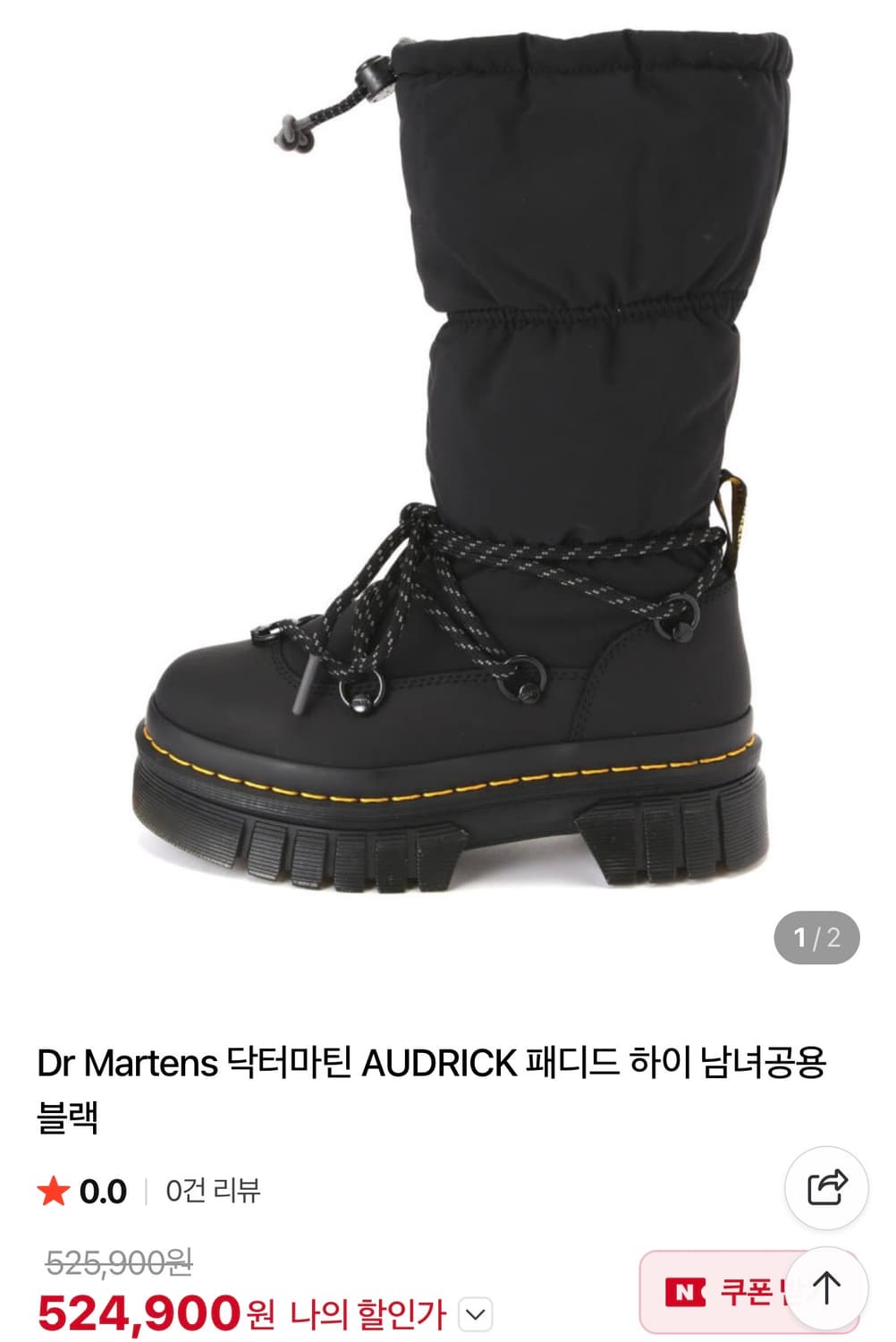Tap the boot product photo

[447, 465]
